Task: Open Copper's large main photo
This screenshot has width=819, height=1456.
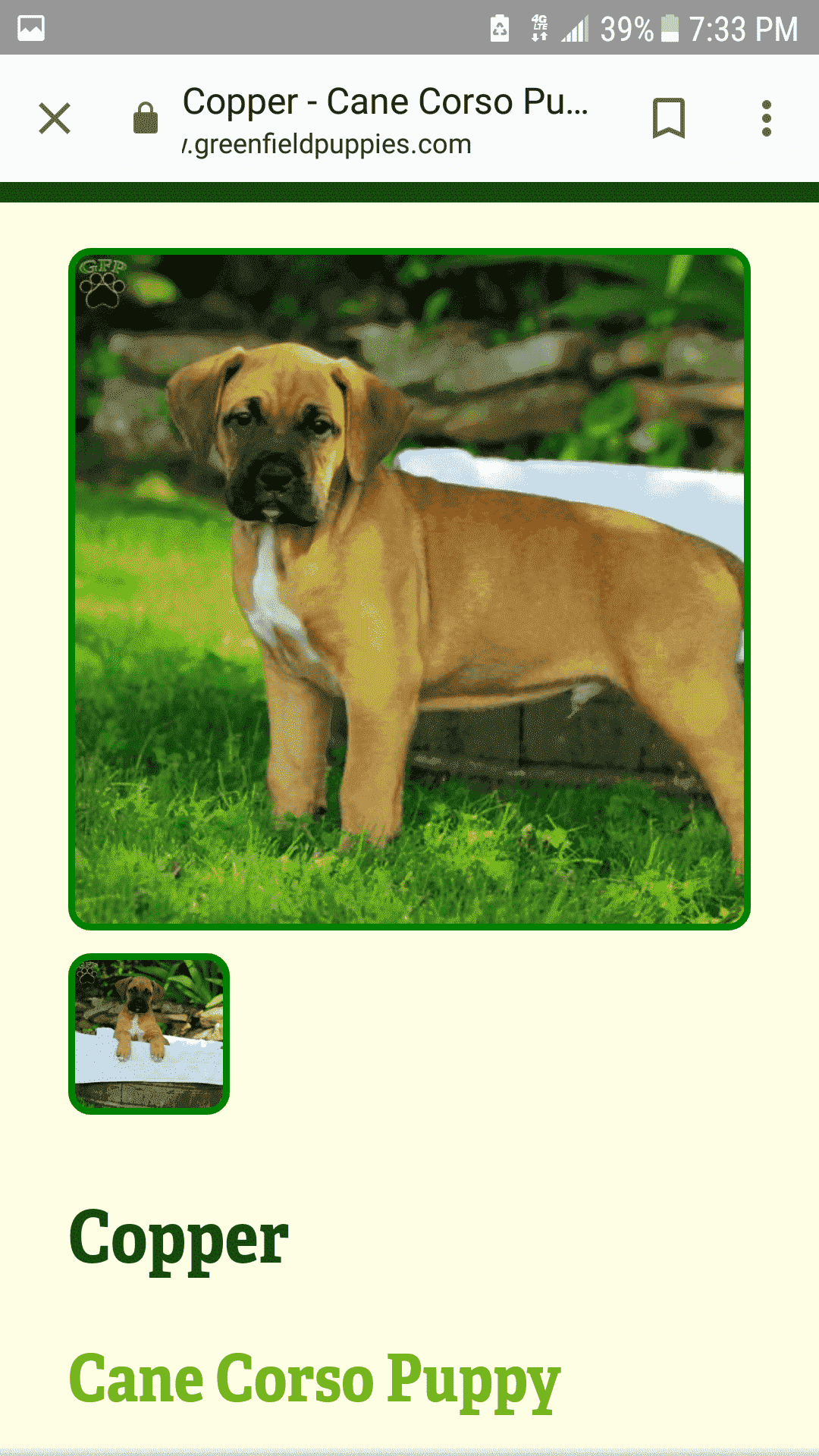Action: 409,588
